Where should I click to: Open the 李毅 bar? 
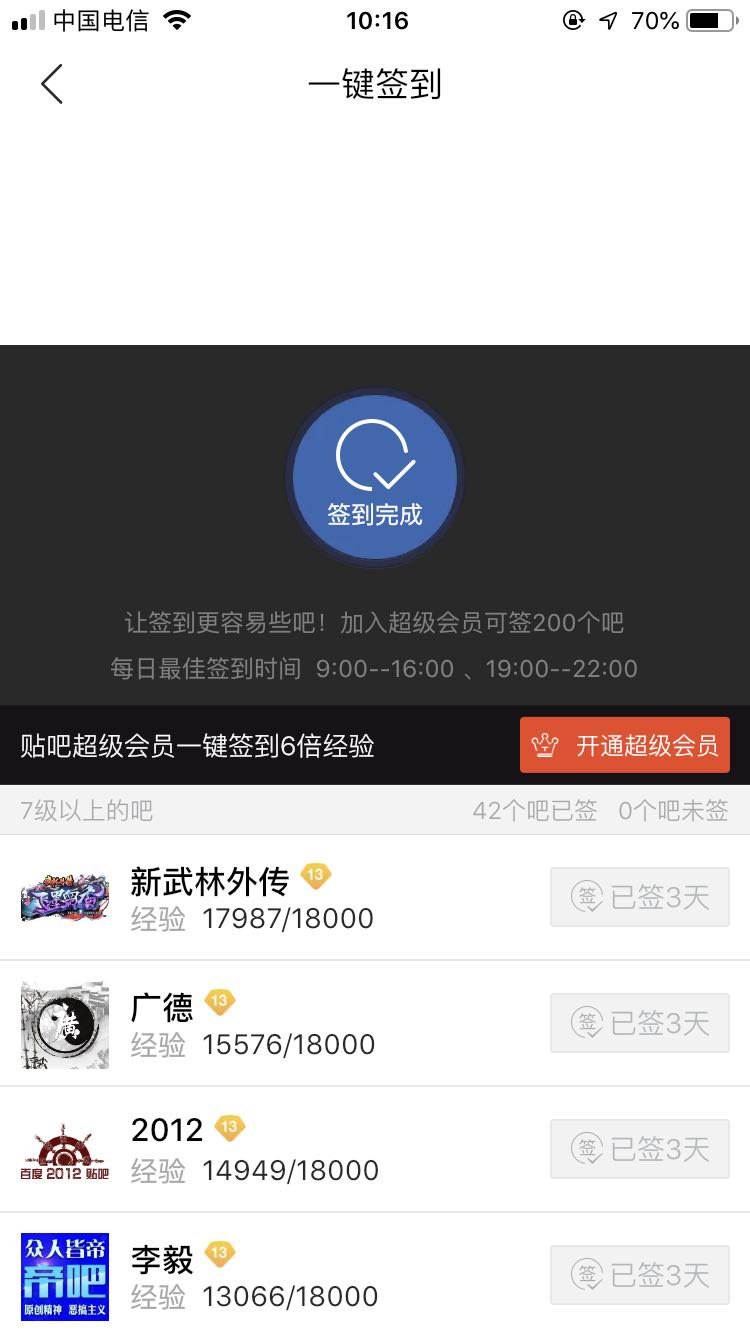click(162, 1259)
